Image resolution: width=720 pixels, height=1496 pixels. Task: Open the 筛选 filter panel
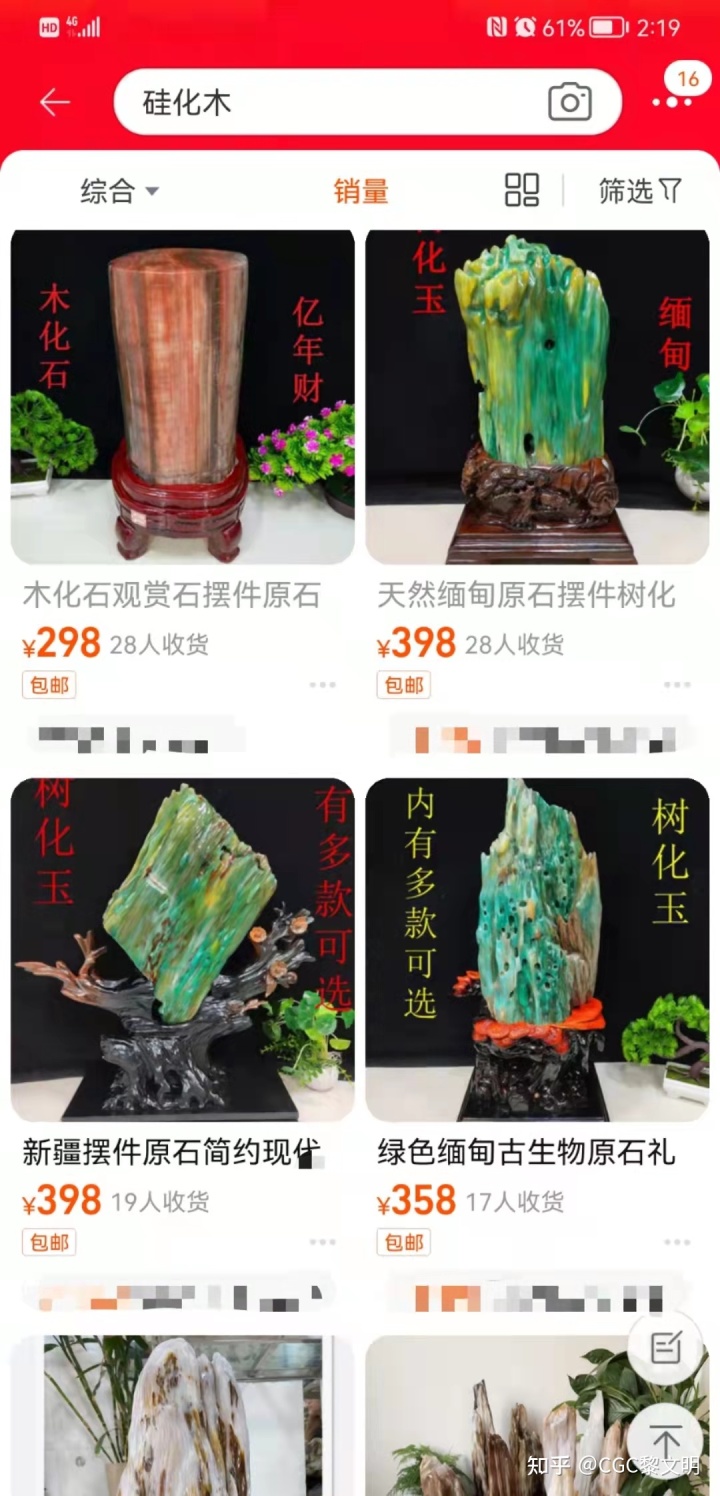click(640, 190)
